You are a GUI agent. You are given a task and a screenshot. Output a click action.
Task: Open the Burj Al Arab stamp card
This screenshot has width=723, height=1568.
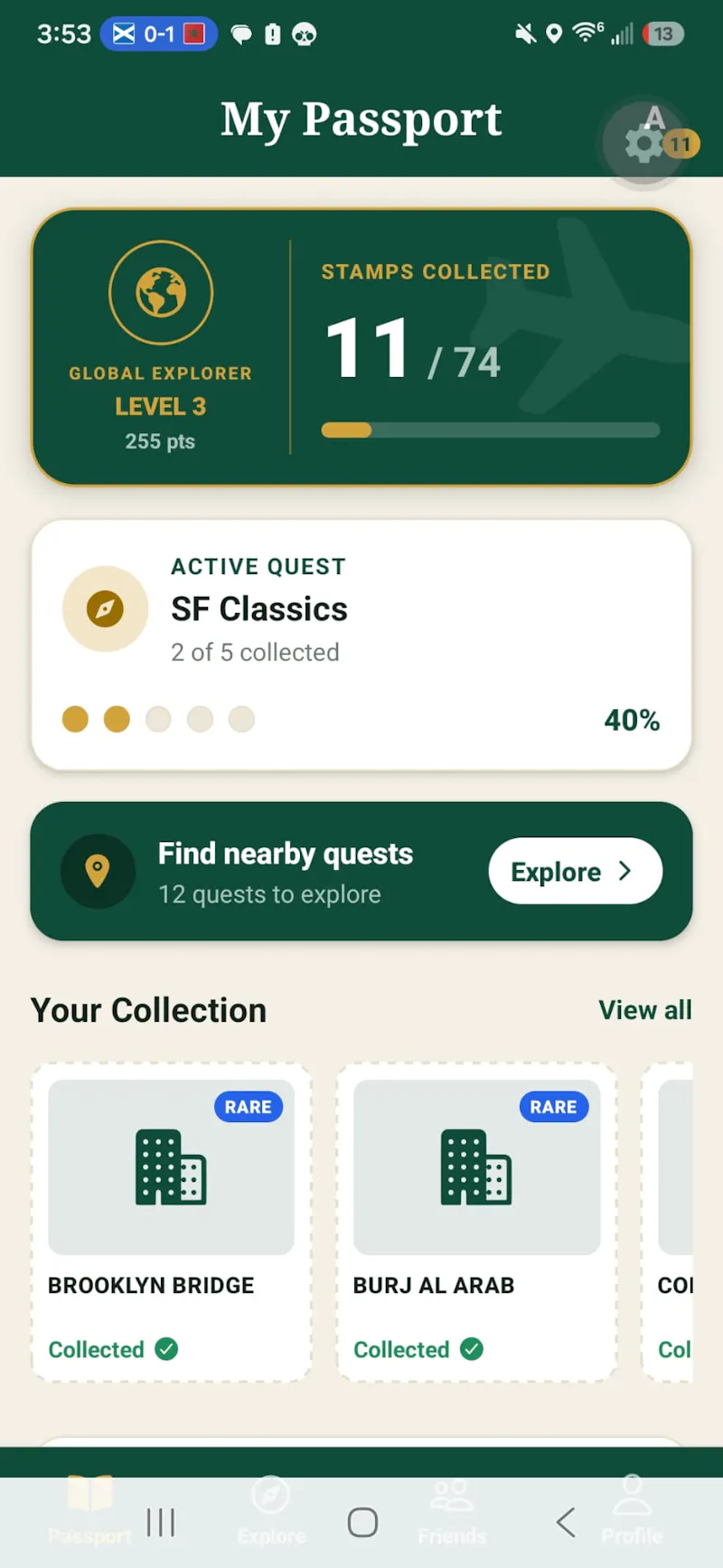(x=477, y=1222)
